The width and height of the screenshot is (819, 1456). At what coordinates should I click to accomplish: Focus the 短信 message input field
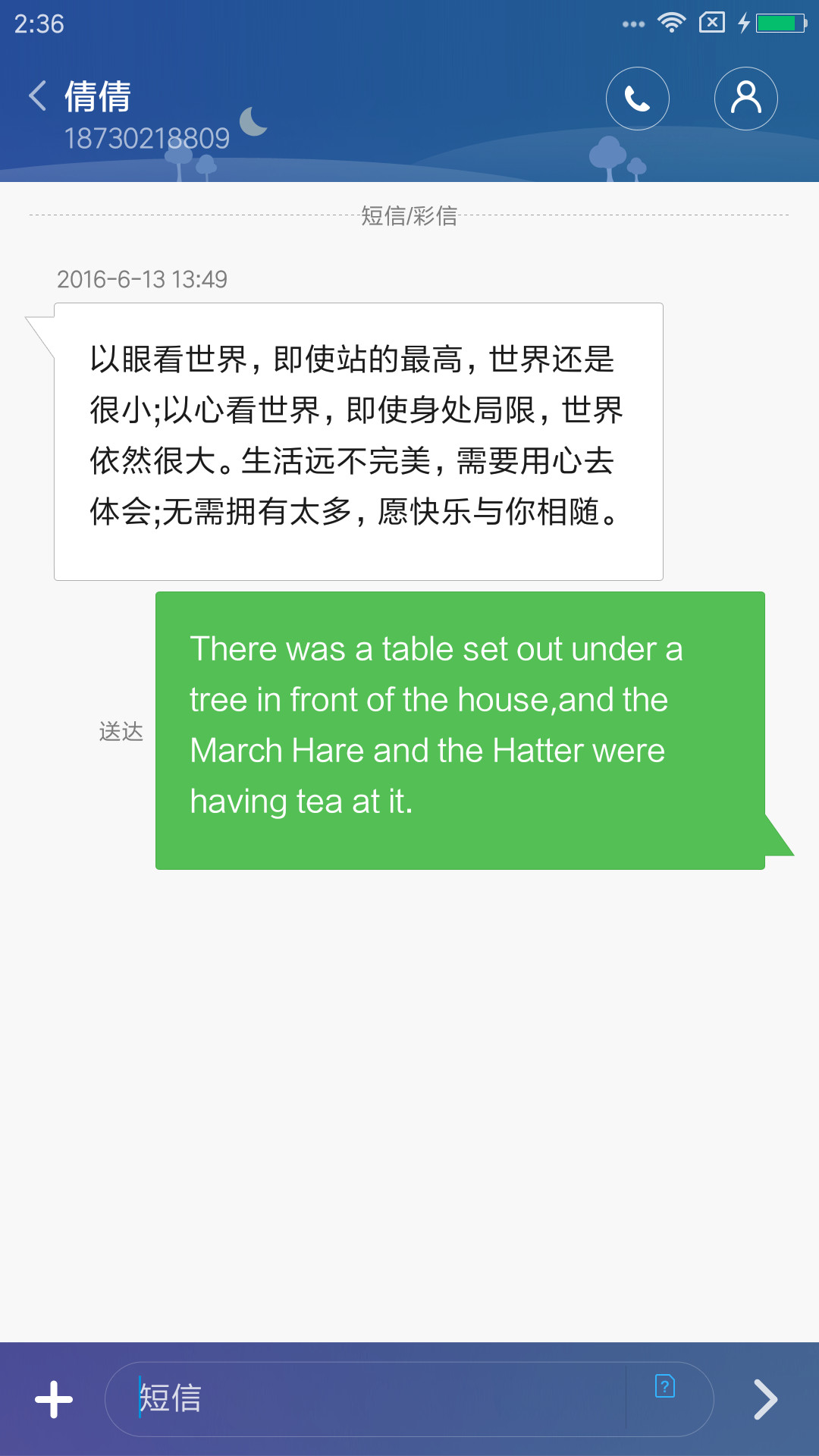pos(366,1399)
